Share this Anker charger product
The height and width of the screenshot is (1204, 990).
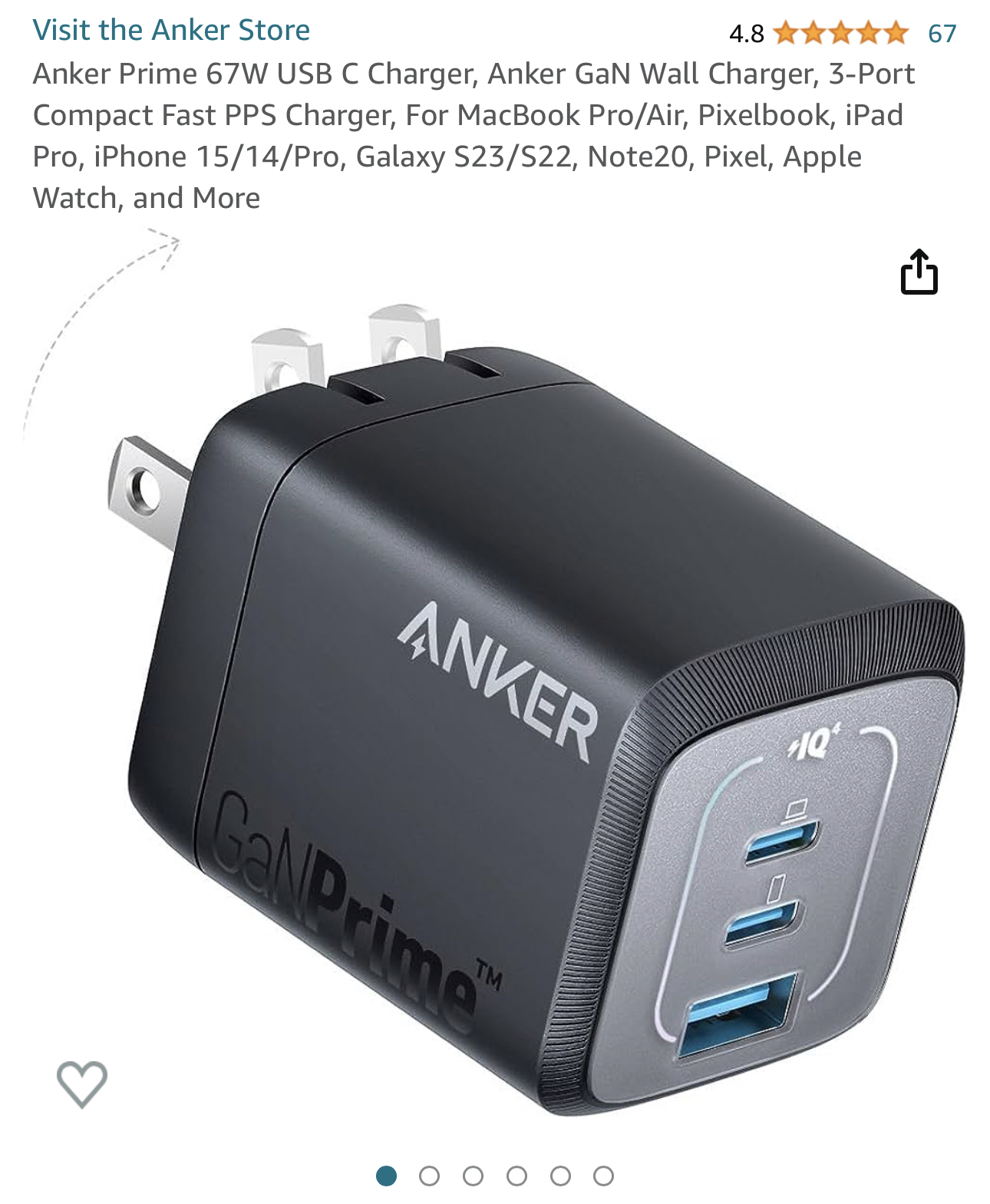click(x=919, y=272)
